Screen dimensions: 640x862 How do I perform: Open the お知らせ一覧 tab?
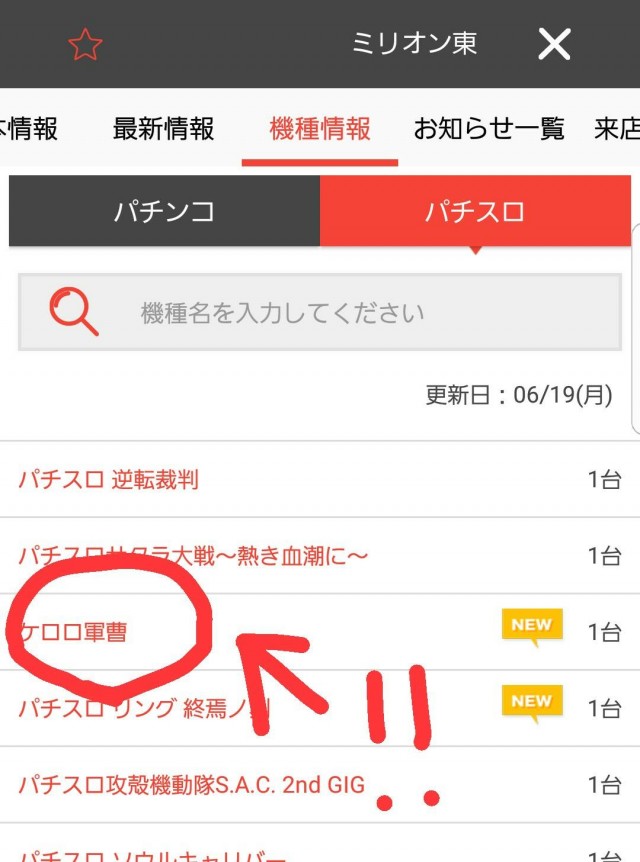[489, 129]
